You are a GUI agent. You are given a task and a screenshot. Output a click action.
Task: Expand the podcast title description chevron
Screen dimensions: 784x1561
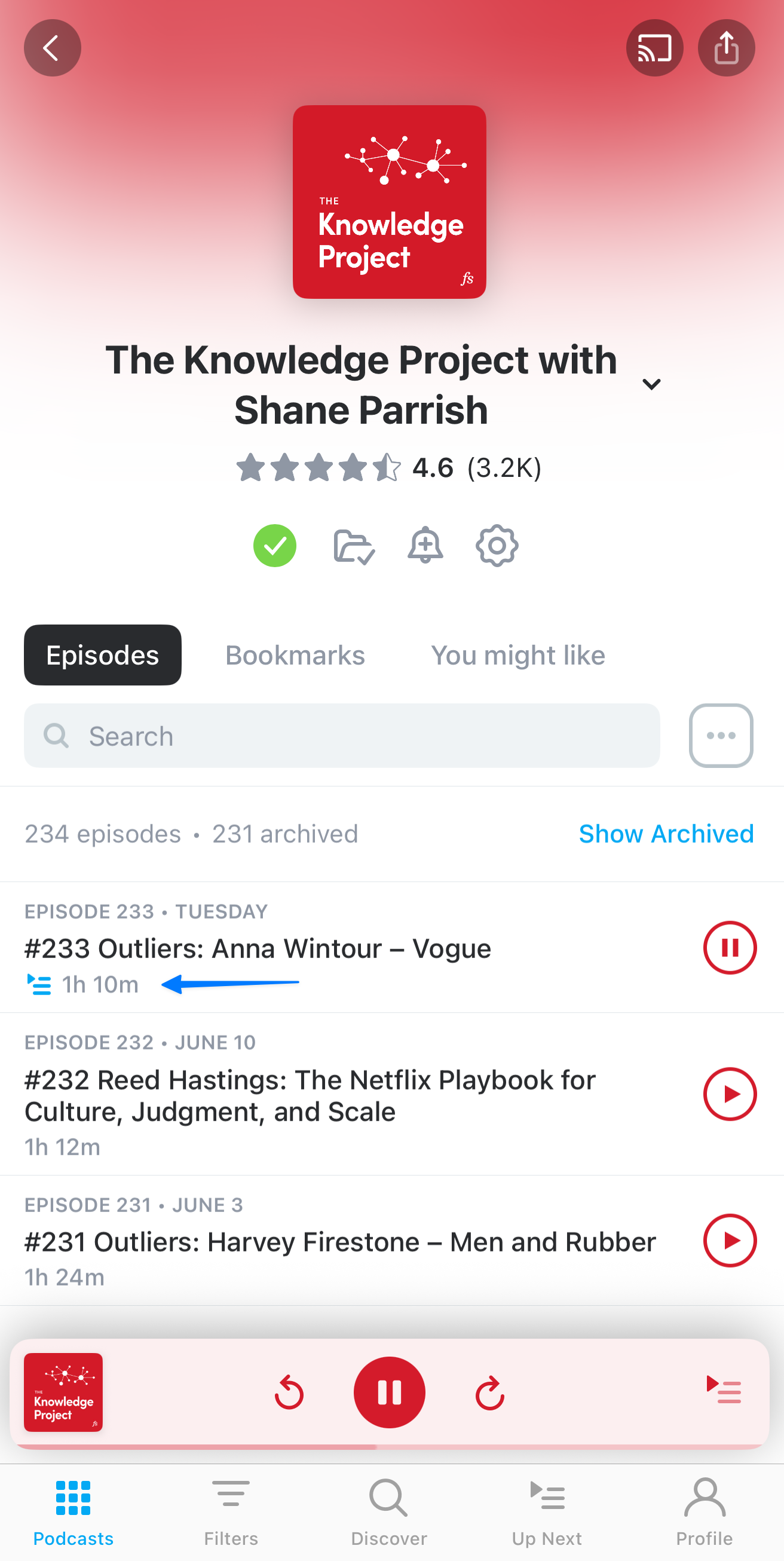(651, 384)
